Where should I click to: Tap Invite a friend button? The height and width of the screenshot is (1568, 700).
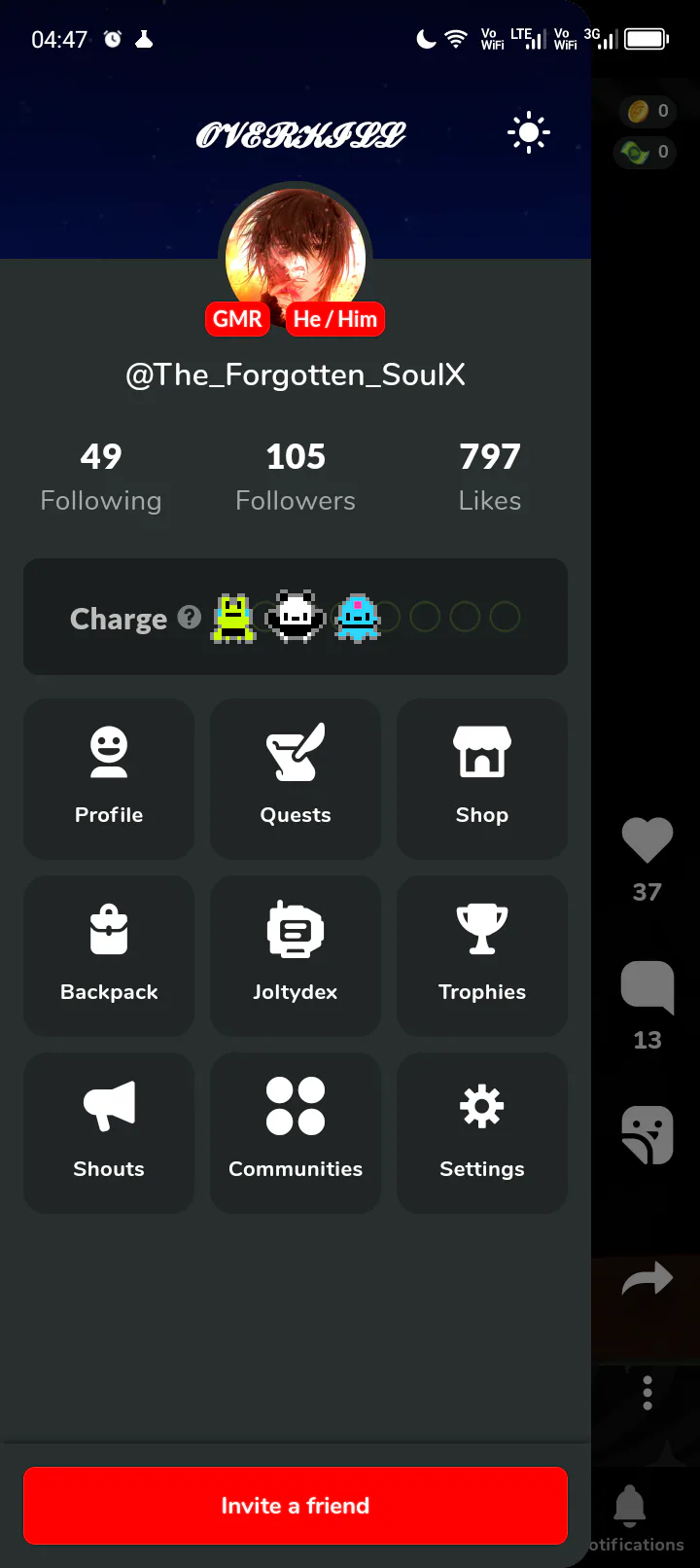pos(296,1506)
